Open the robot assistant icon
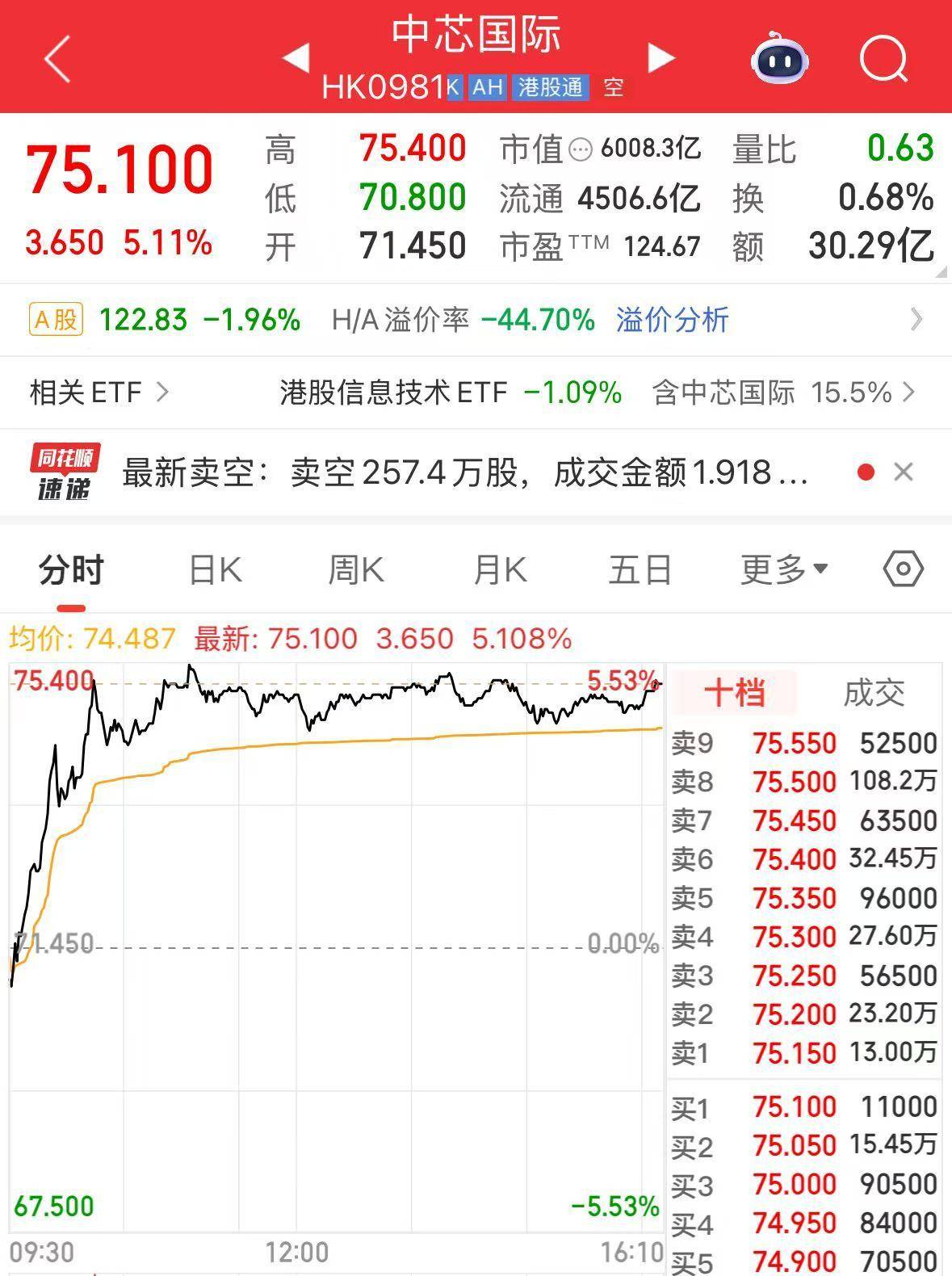 (x=779, y=59)
